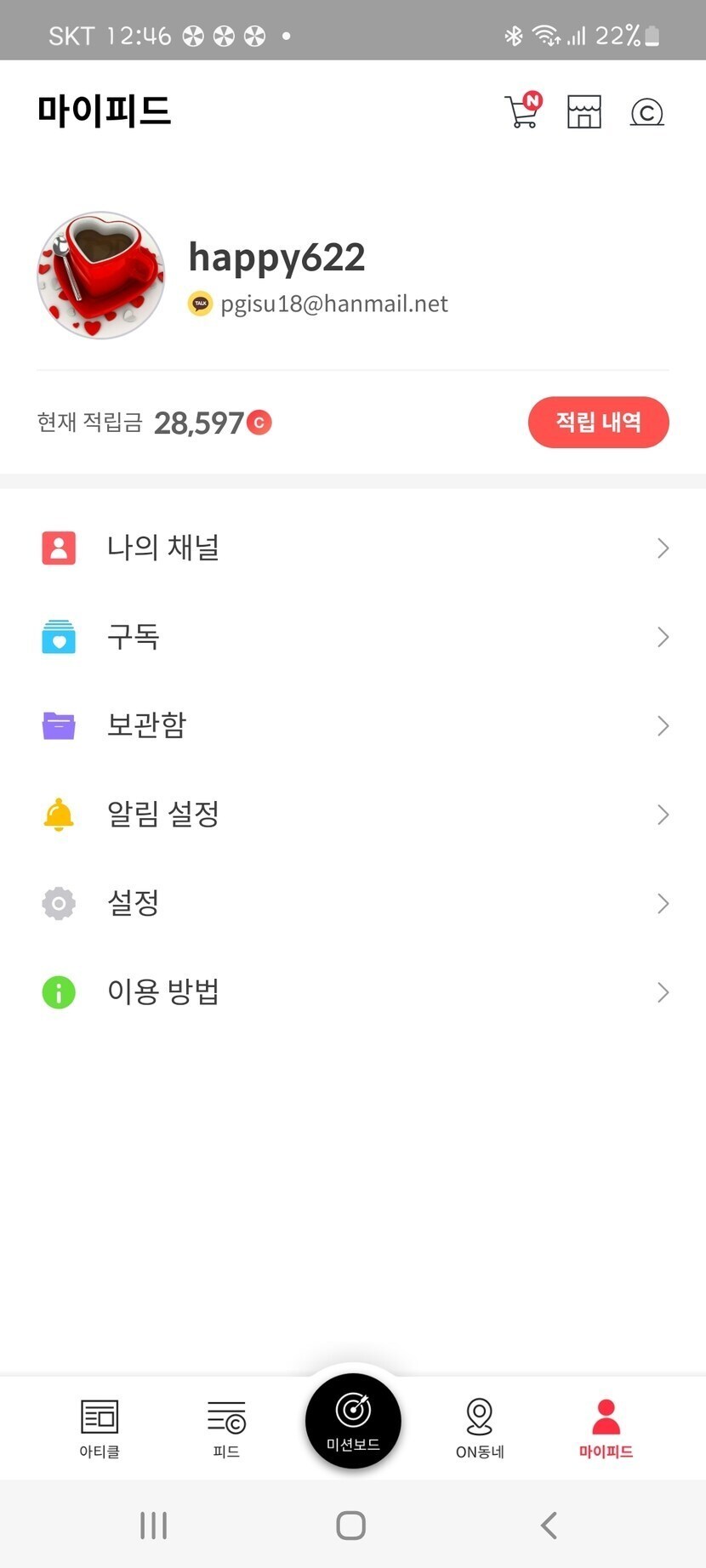Open the shopping cart icon

tap(522, 111)
